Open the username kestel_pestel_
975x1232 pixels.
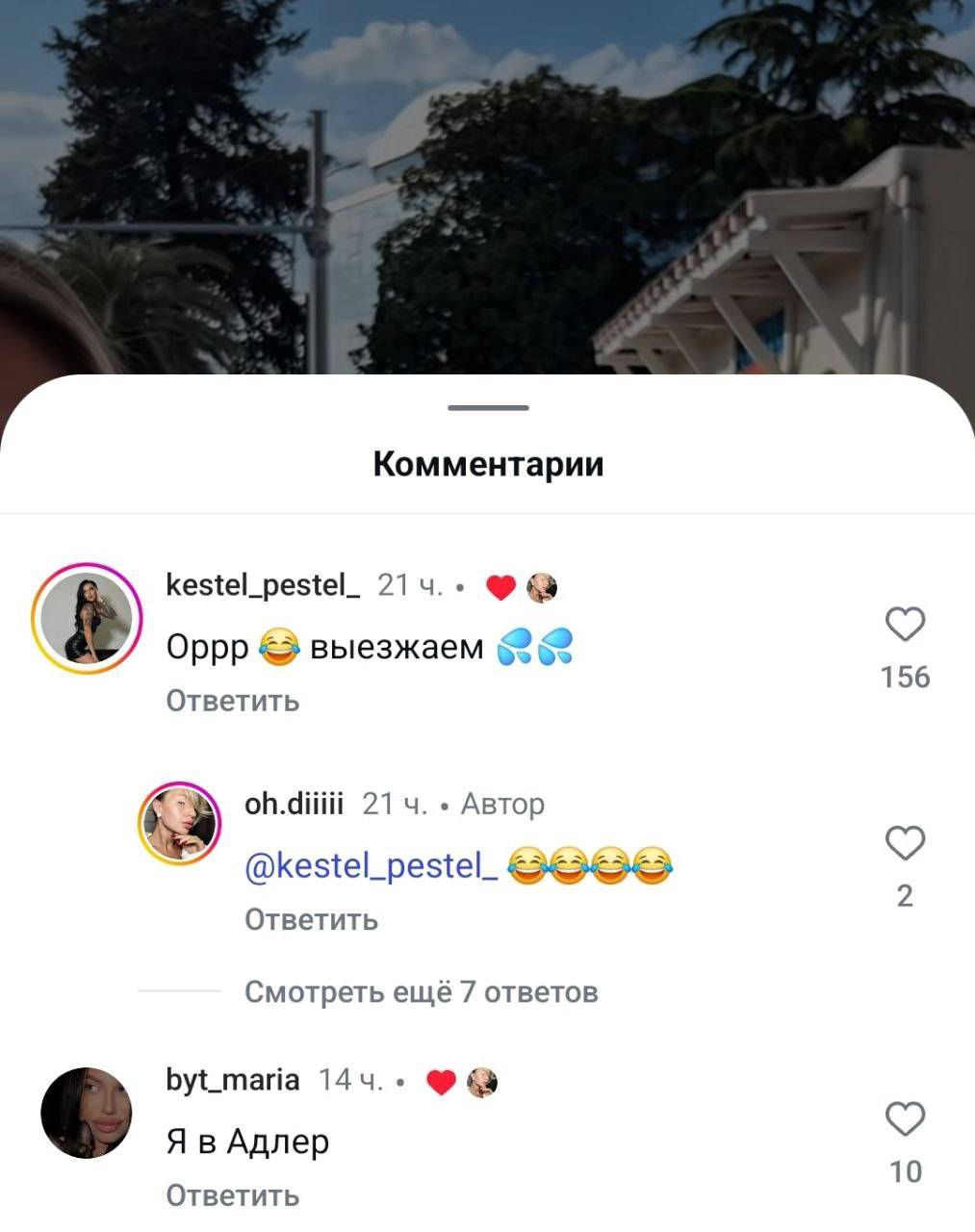(x=264, y=584)
